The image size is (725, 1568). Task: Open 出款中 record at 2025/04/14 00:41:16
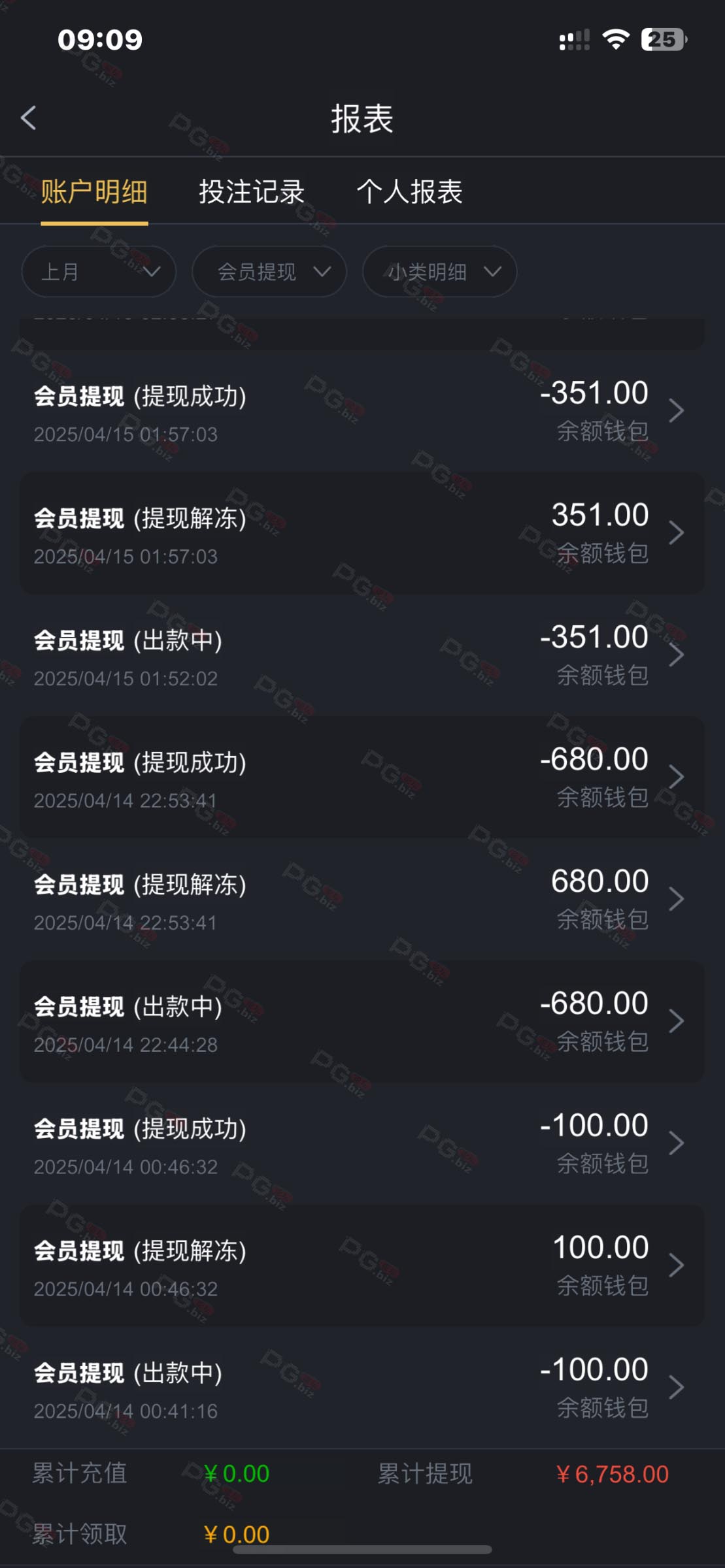[x=362, y=1388]
